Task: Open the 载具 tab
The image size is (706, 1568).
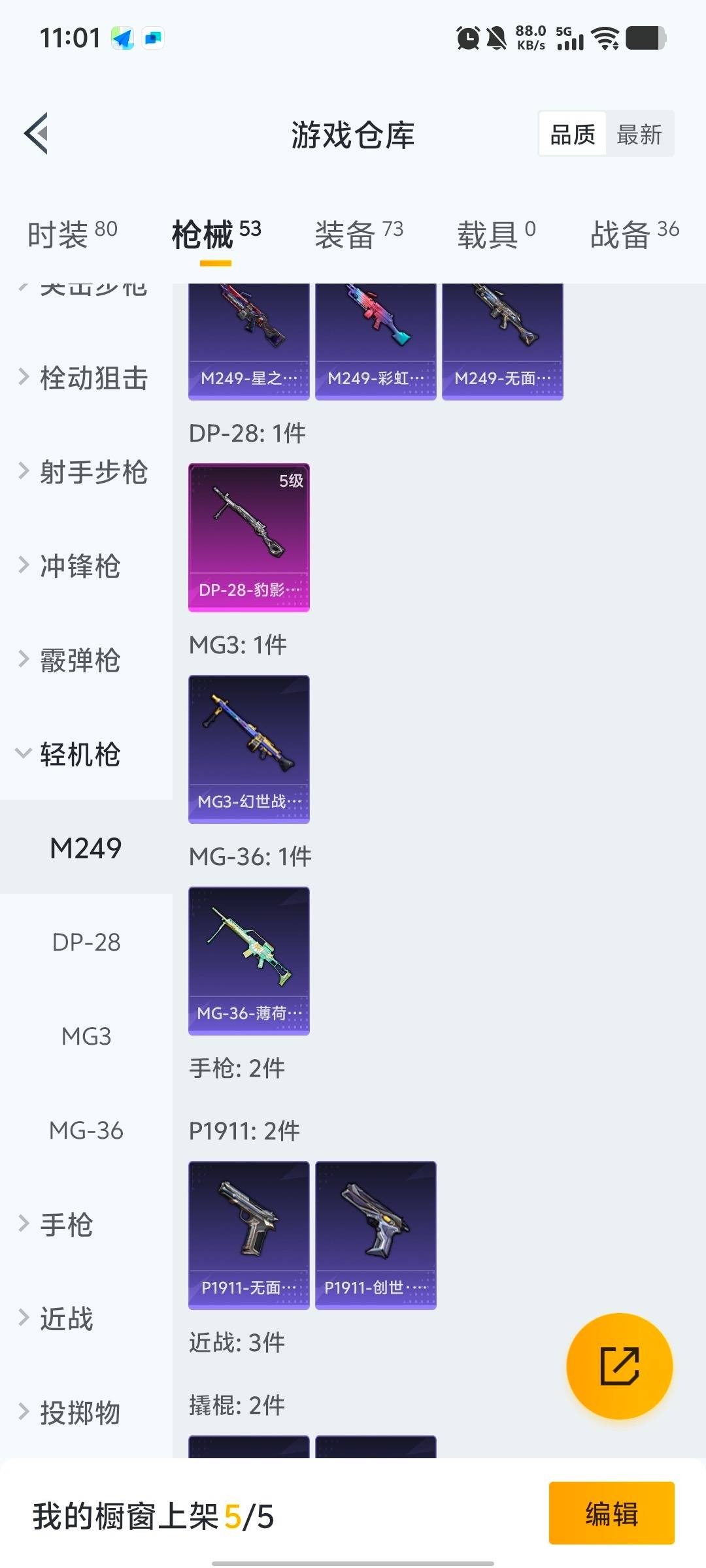Action: click(x=496, y=234)
